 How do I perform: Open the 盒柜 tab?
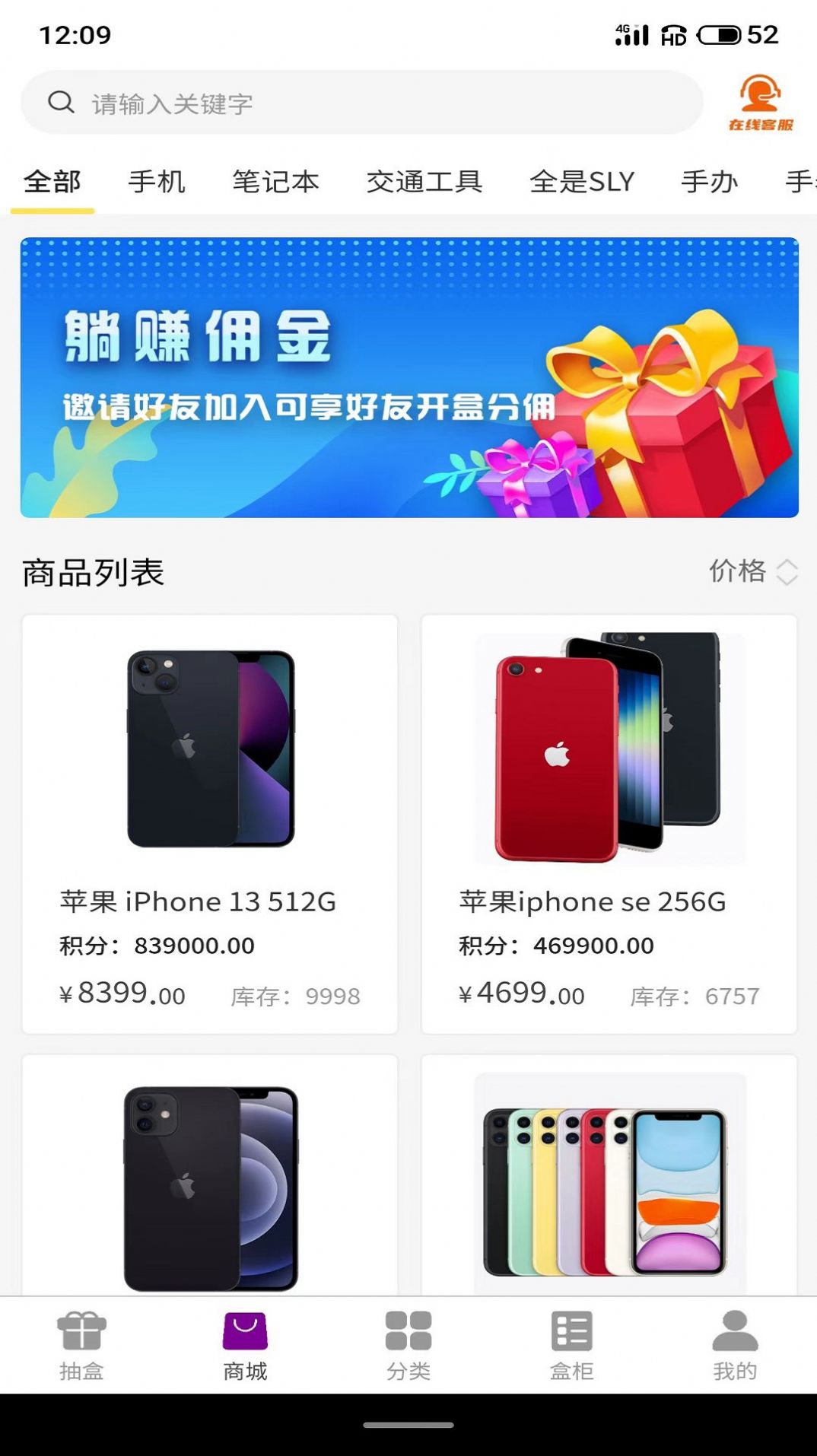click(571, 1346)
